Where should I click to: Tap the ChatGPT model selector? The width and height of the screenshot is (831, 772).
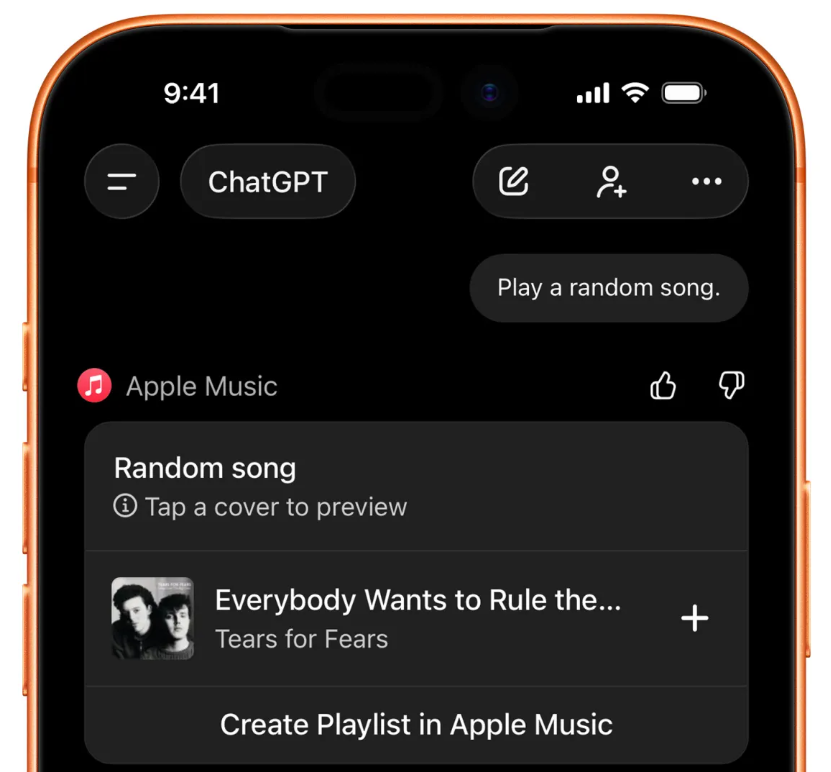(x=267, y=182)
